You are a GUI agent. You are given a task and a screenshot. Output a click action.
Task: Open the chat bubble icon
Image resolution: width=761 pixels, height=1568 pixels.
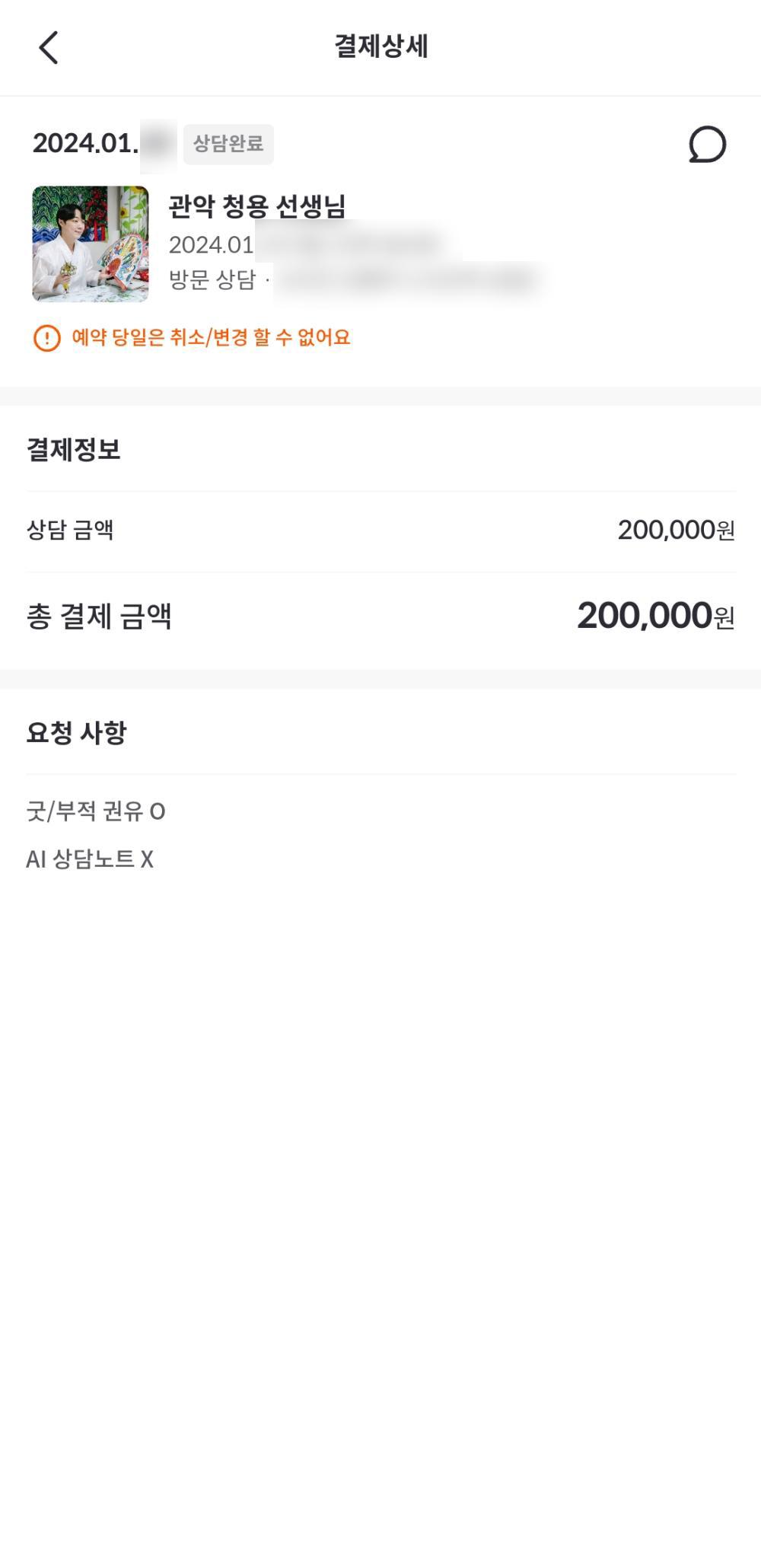point(707,144)
